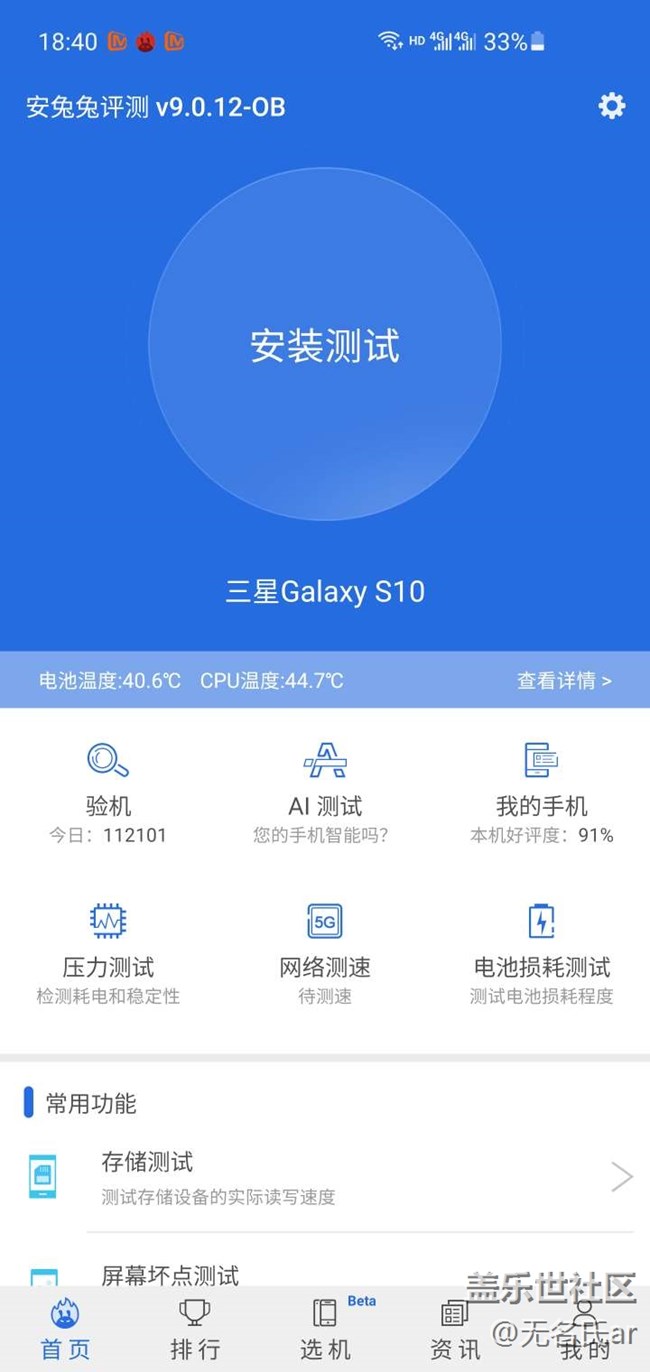Switch to the 我的 profile tab
Viewport: 650px width, 1372px height.
tap(585, 1329)
